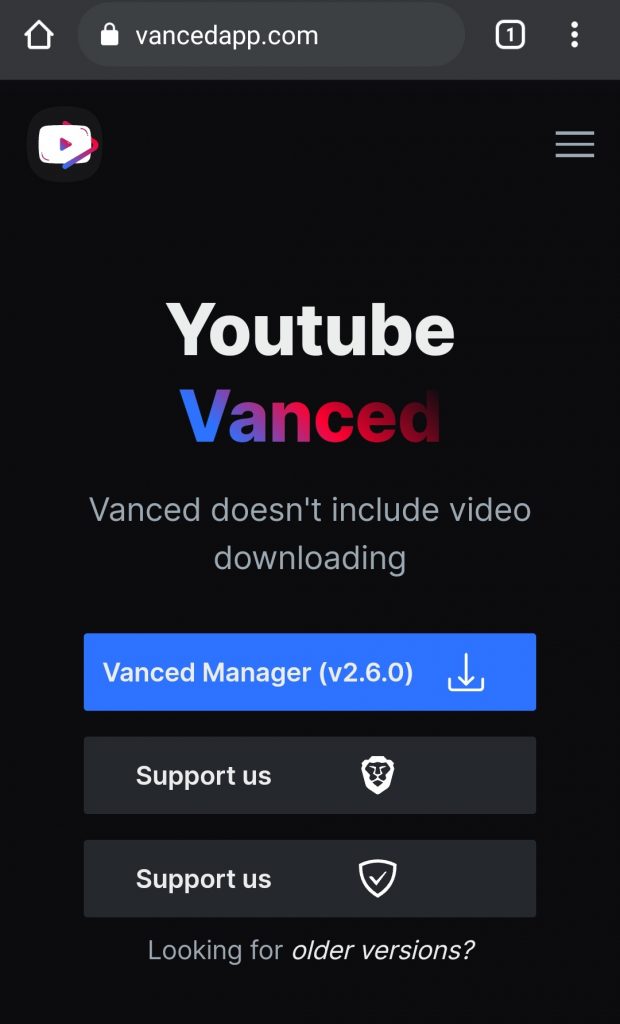The image size is (620, 1024).
Task: Tap Support us with the shield checkmark
Action: pos(310,878)
